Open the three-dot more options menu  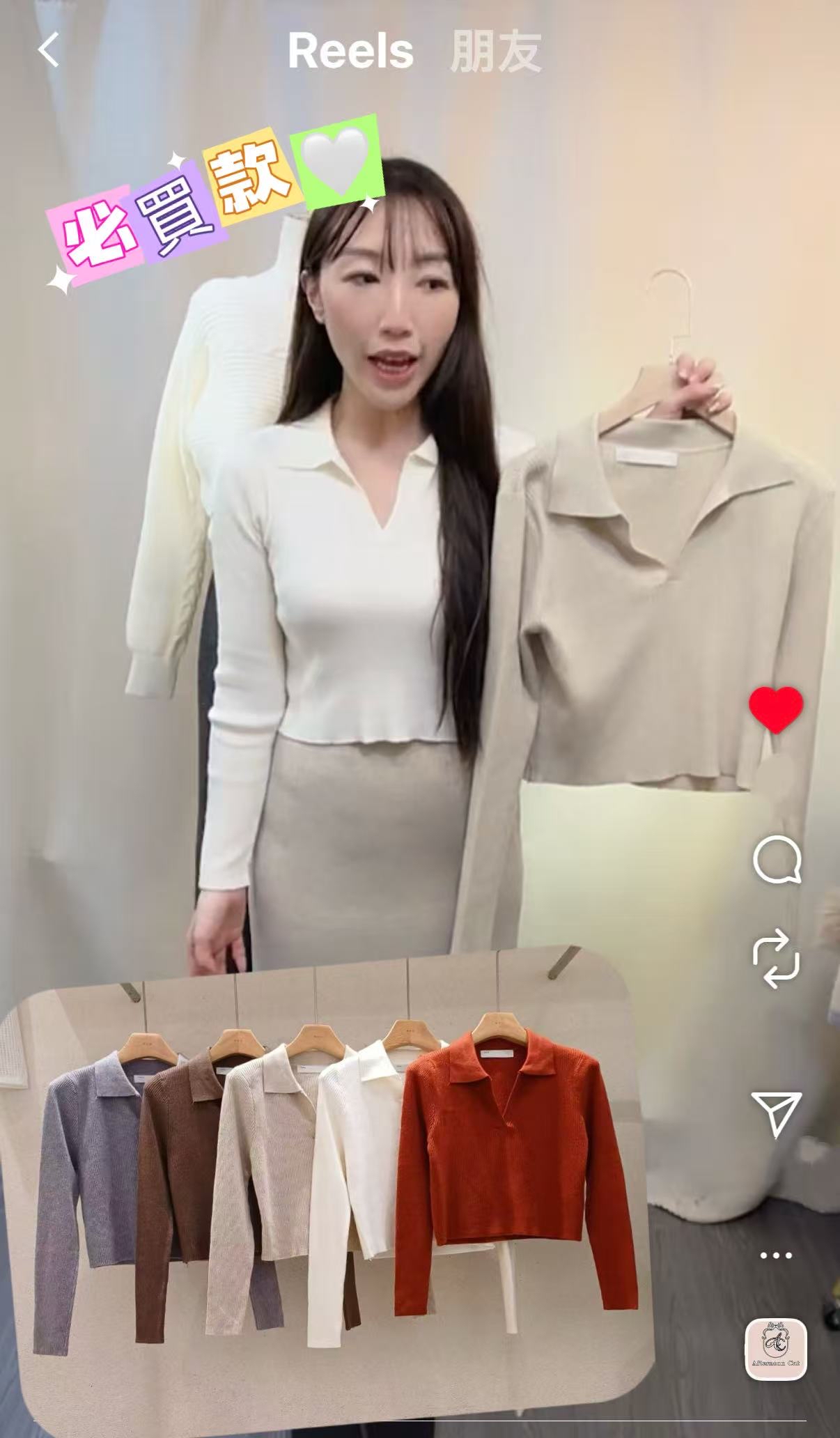[776, 1255]
